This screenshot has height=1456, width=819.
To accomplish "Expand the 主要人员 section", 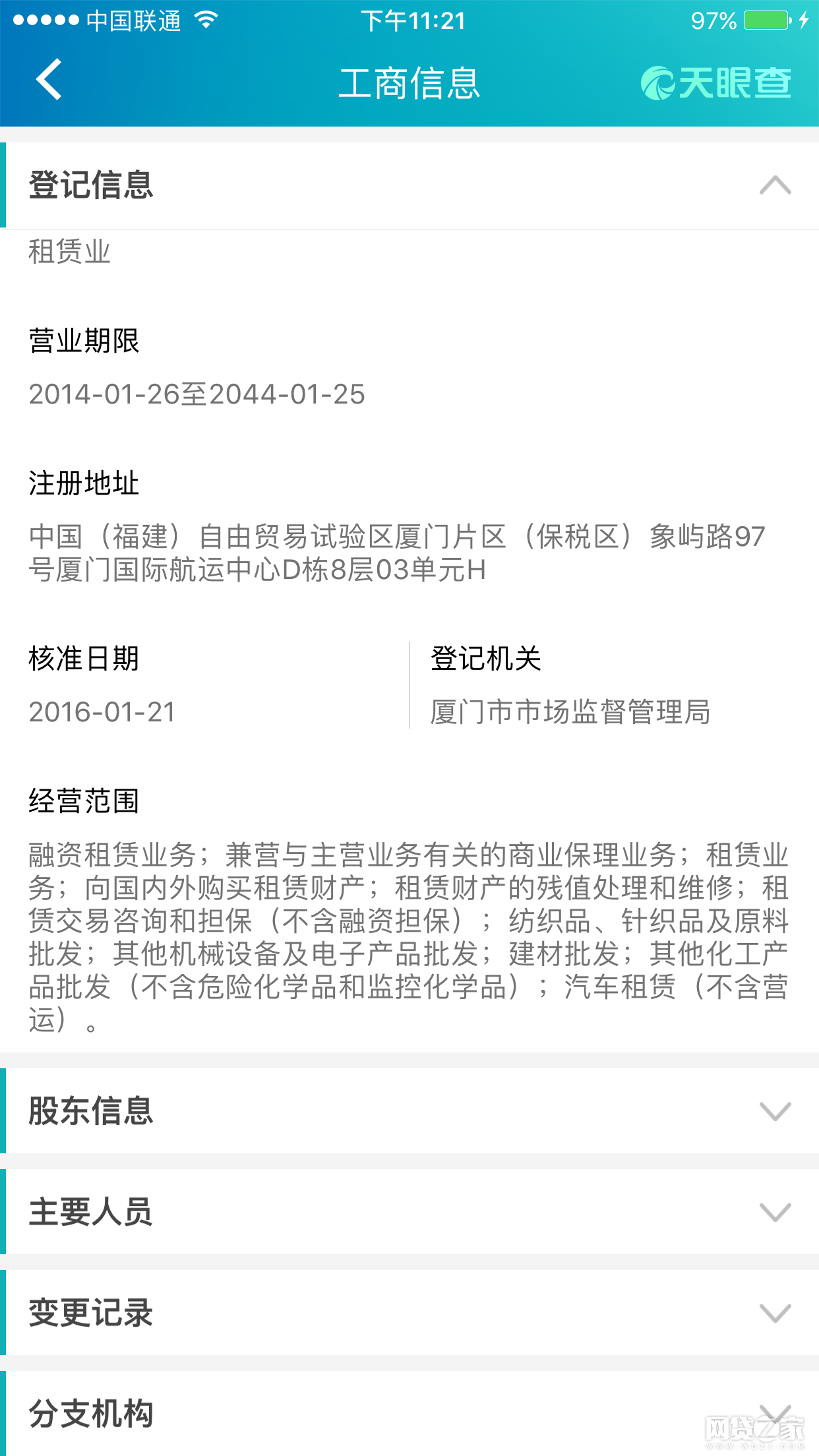I will pos(409,1212).
